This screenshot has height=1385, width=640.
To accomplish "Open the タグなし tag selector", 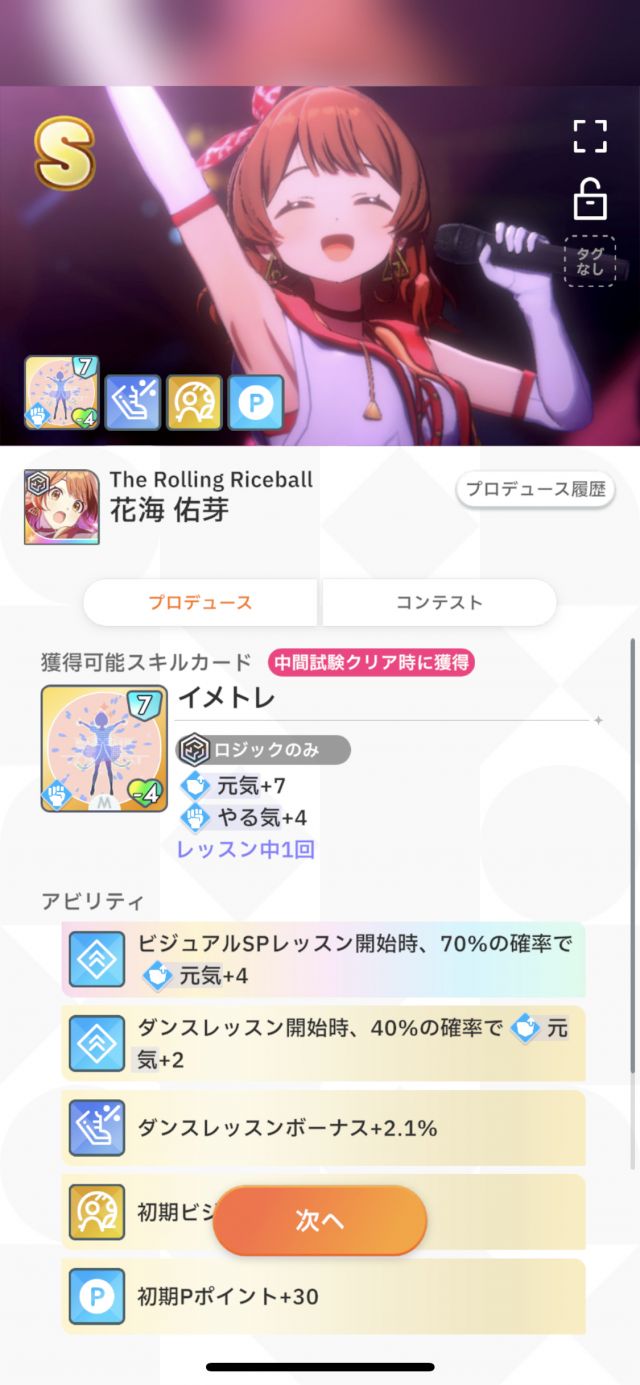I will 590,262.
